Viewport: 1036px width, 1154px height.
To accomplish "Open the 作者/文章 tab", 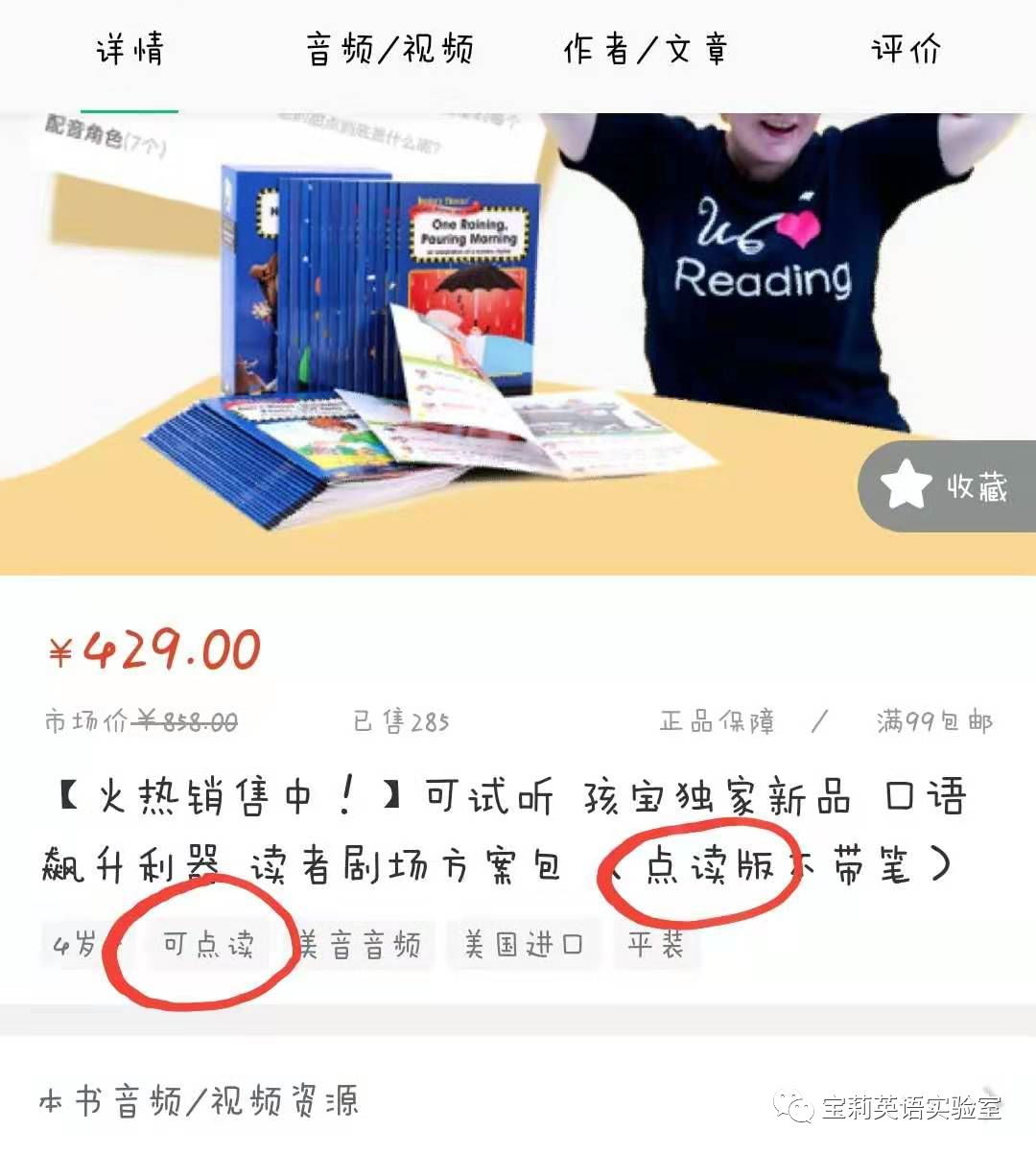I will pyautogui.click(x=646, y=50).
